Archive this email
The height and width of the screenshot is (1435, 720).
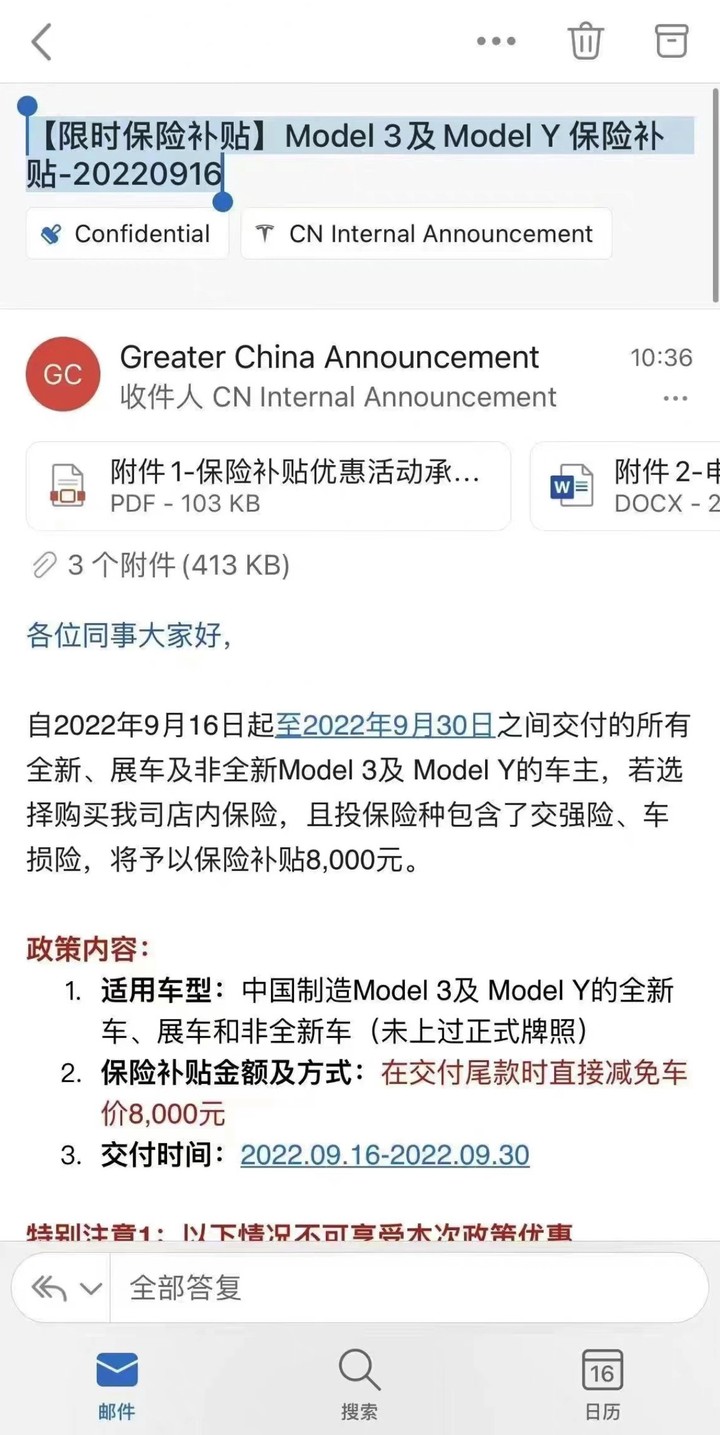point(671,41)
